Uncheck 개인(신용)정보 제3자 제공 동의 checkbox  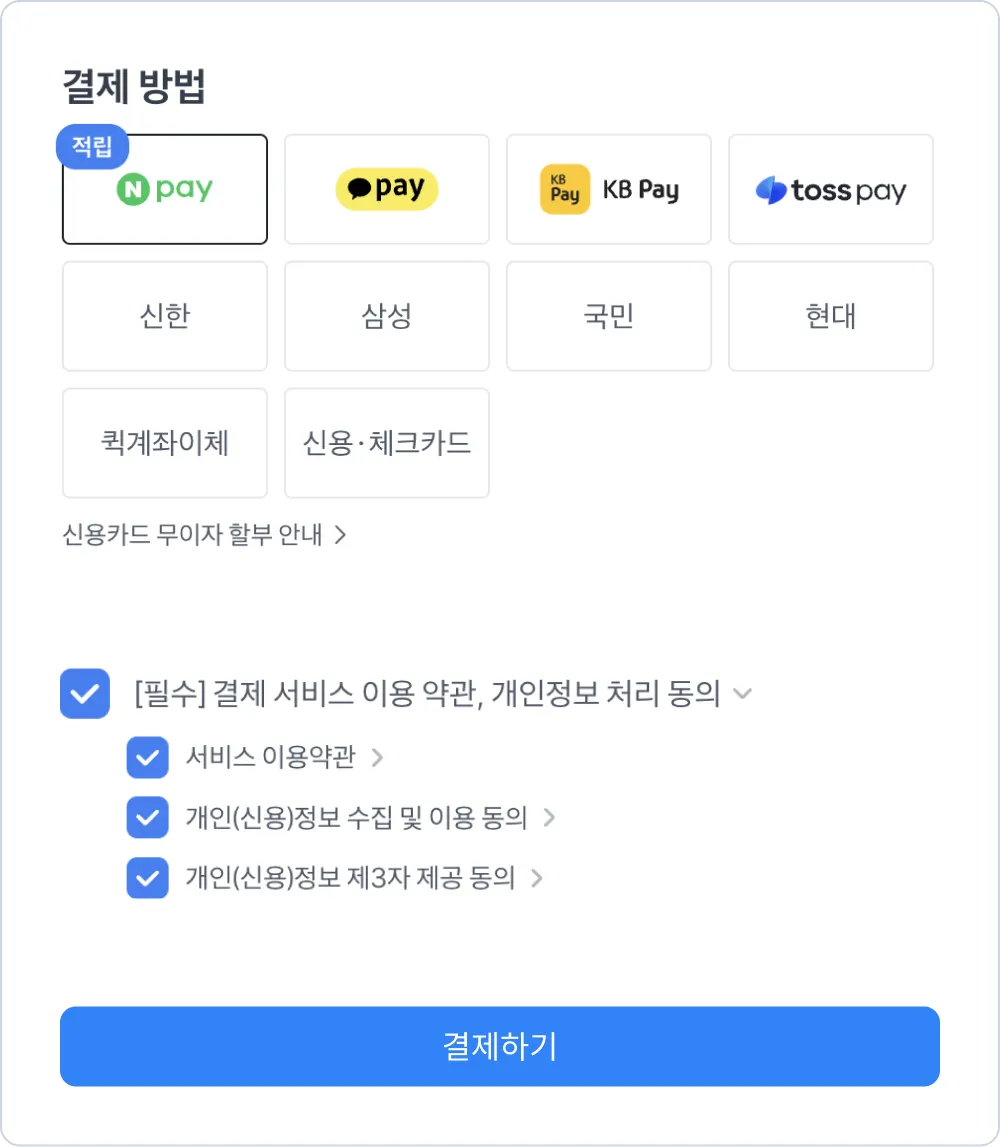click(x=147, y=878)
